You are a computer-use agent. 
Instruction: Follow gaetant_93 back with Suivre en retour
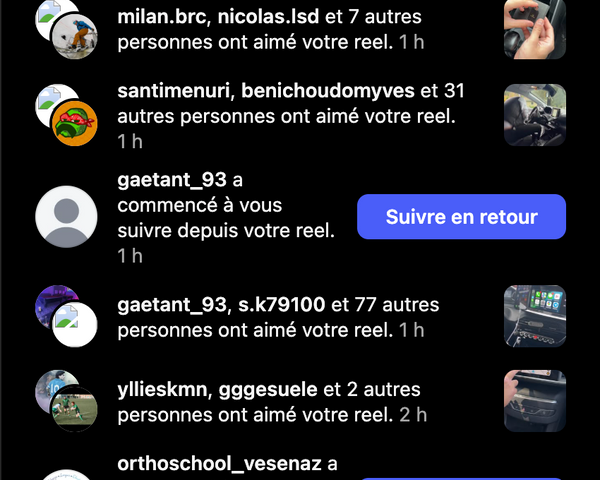(461, 217)
